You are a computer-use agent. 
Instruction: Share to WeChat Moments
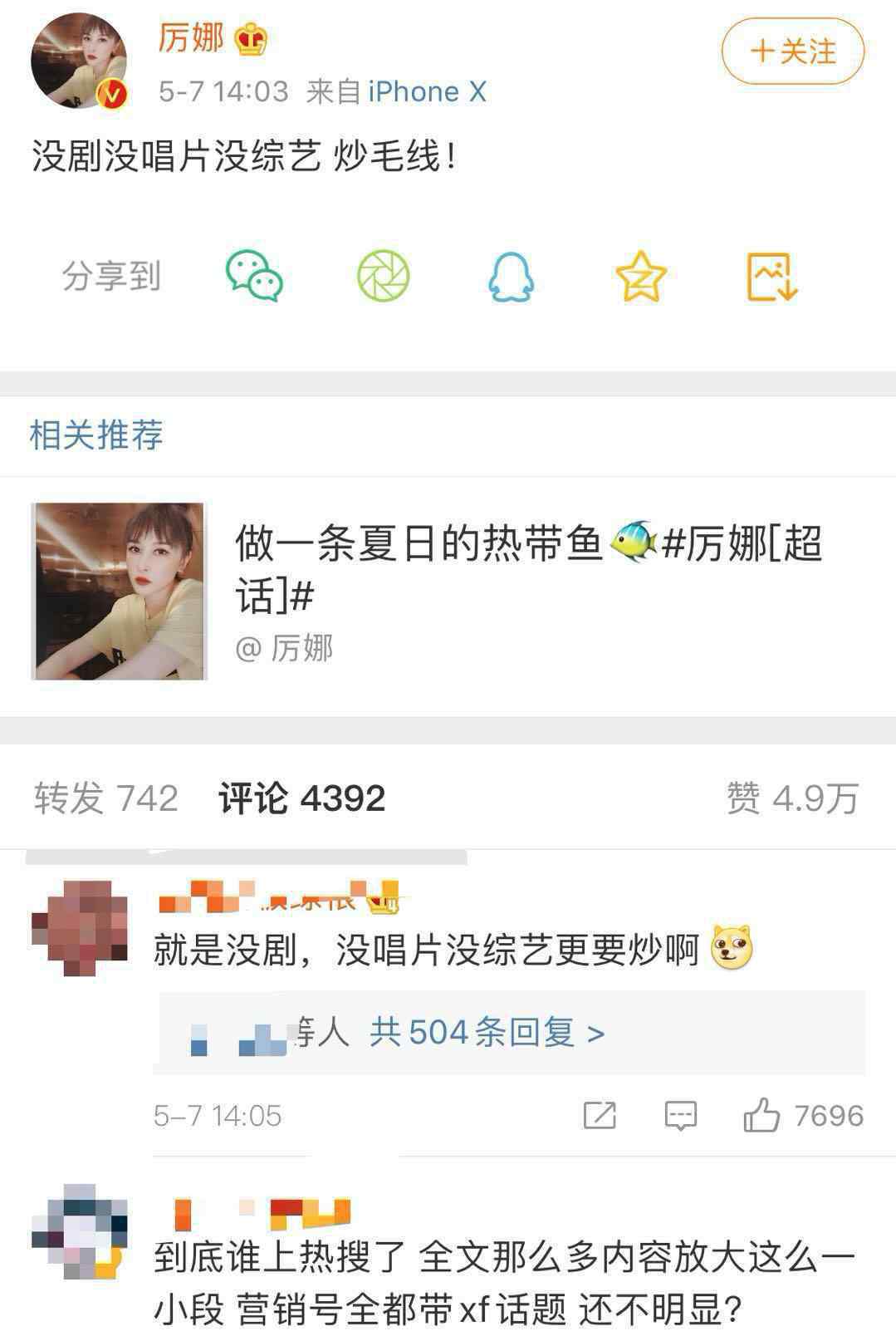(383, 276)
